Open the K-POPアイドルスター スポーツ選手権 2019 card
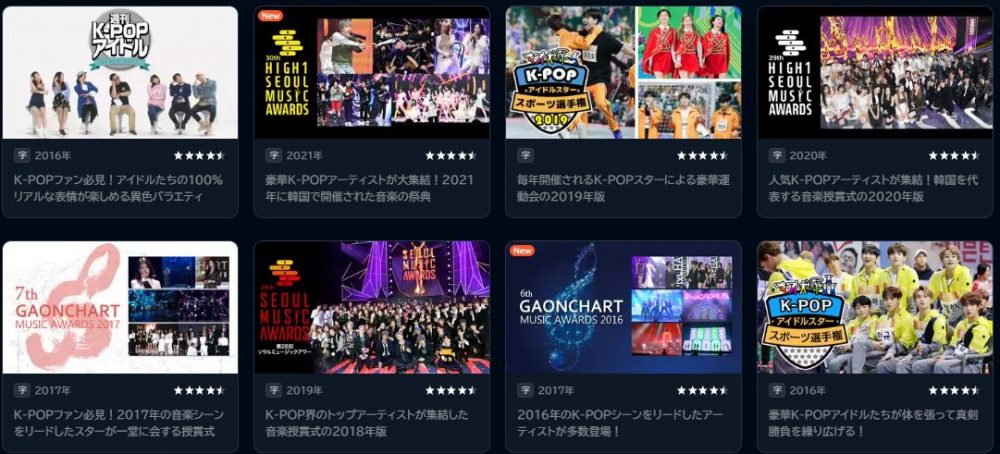1000x454 pixels. 623,73
